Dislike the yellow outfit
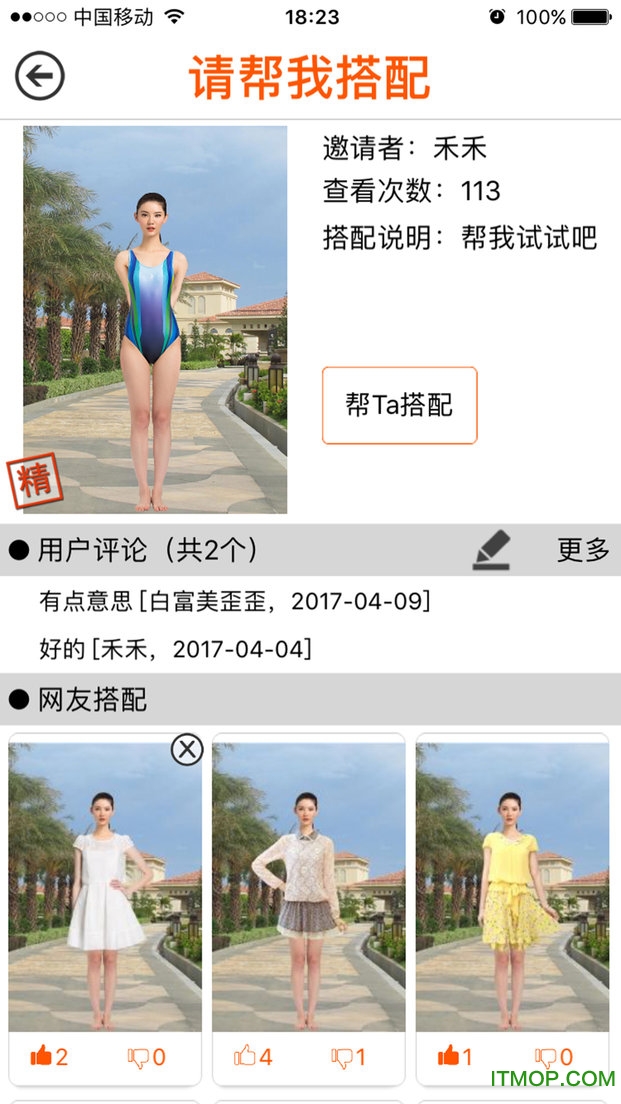Viewport: 621px width, 1104px height. pyautogui.click(x=553, y=1056)
